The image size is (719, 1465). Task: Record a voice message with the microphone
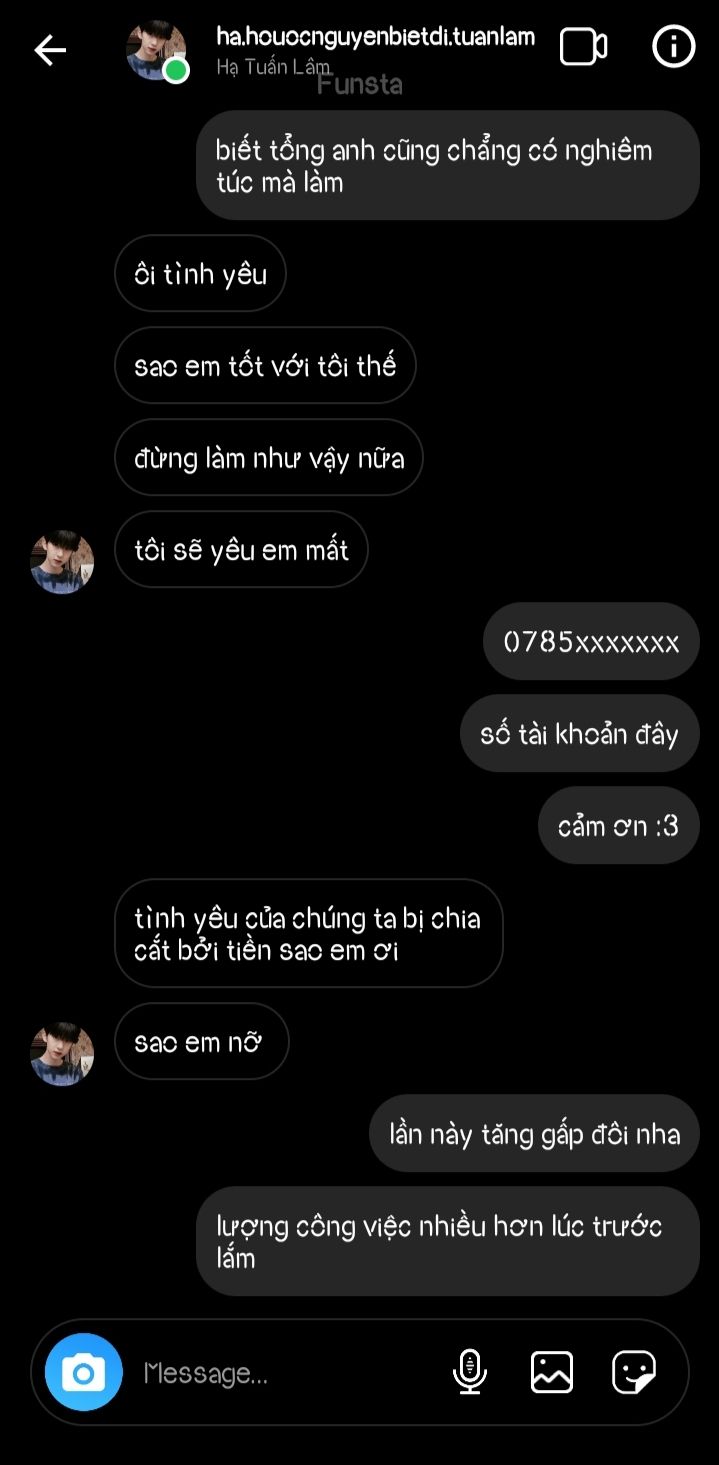tap(470, 1372)
